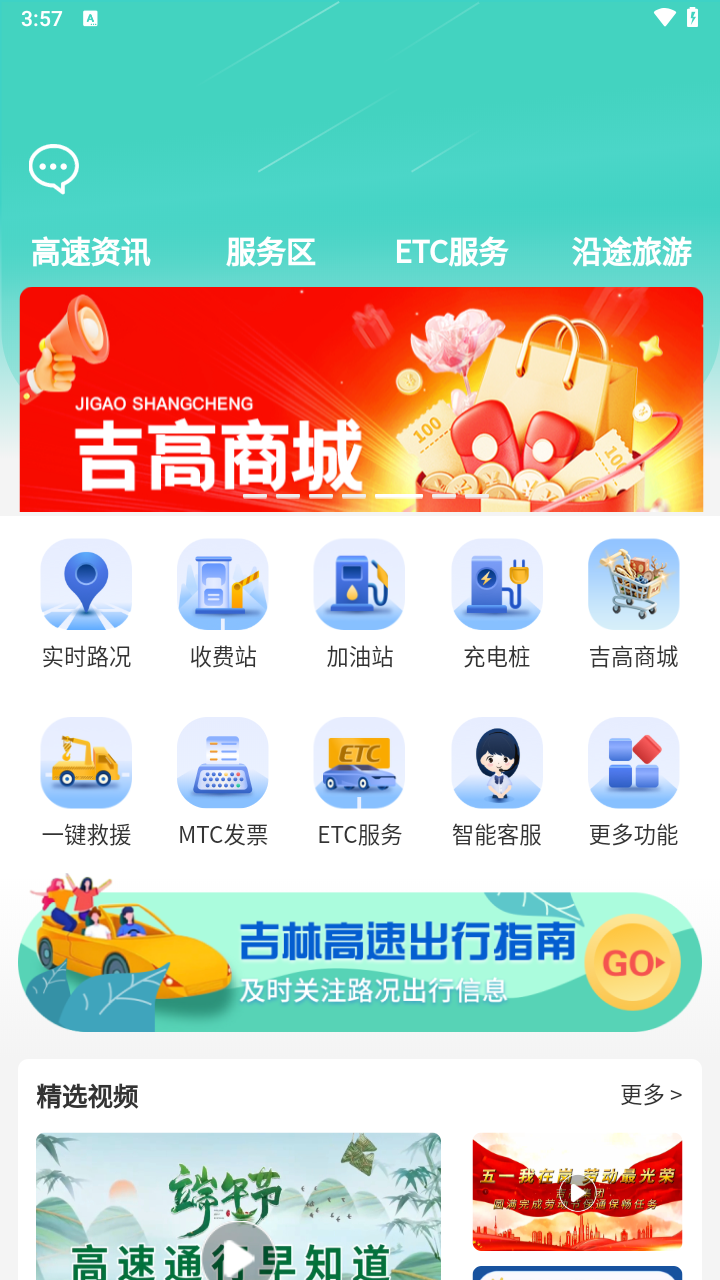The width and height of the screenshot is (720, 1280).
Task: Tap the ETC服务 blue car icon
Action: tap(359, 762)
